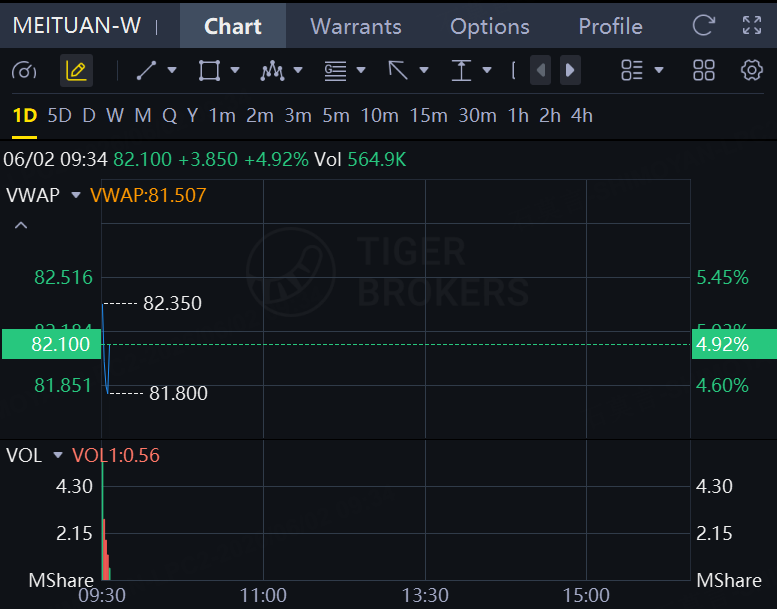Viewport: 777px width, 609px height.
Task: View the Profile tab
Action: click(x=610, y=26)
